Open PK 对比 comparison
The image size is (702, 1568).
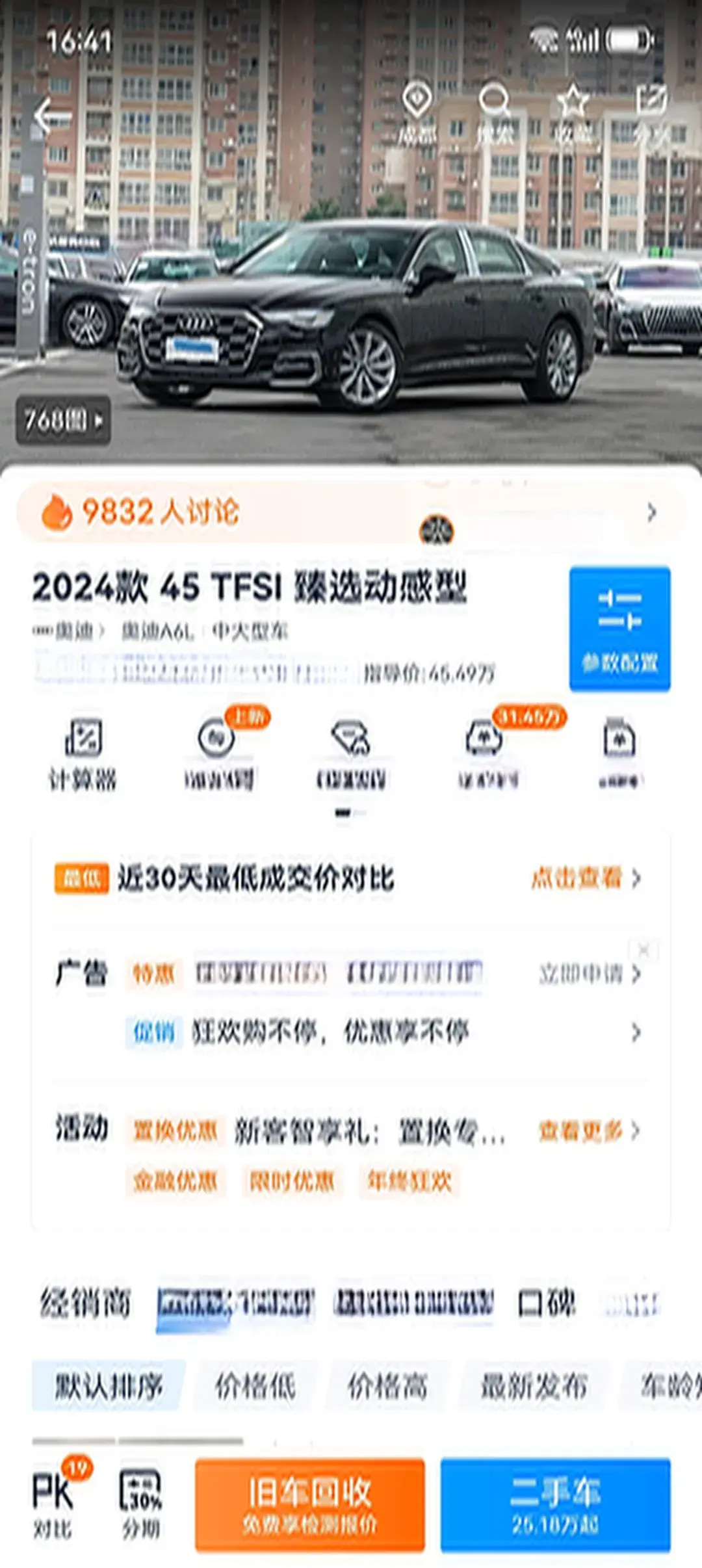53,1504
